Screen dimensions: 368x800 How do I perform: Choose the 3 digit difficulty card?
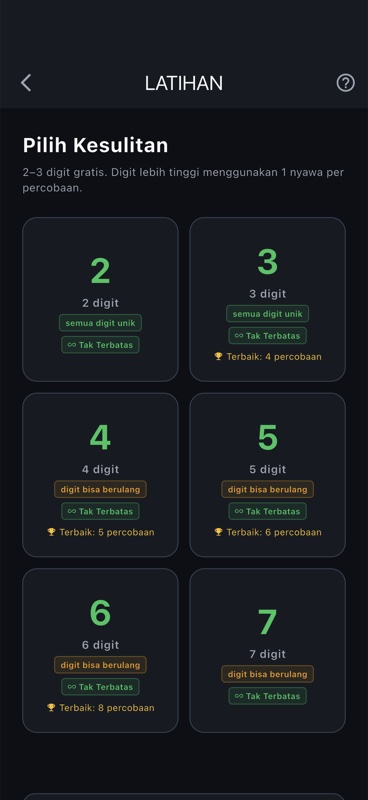point(267,299)
